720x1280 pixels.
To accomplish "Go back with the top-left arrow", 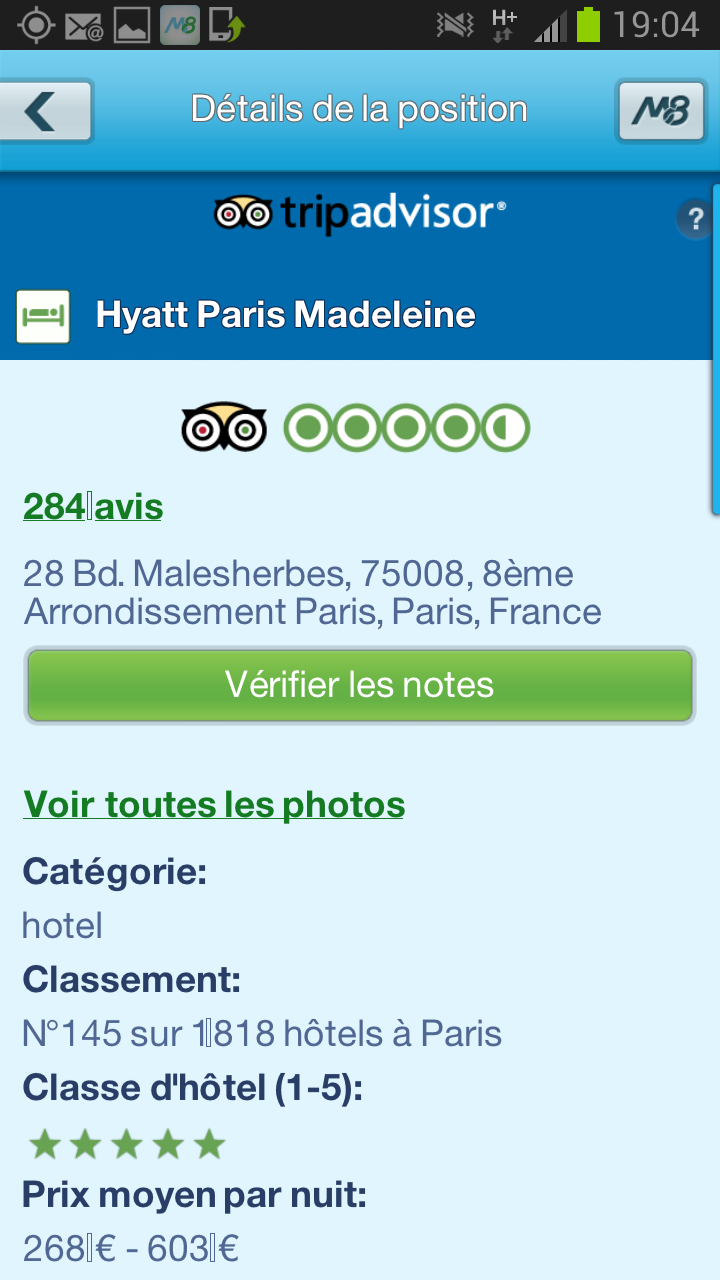I will [46, 111].
